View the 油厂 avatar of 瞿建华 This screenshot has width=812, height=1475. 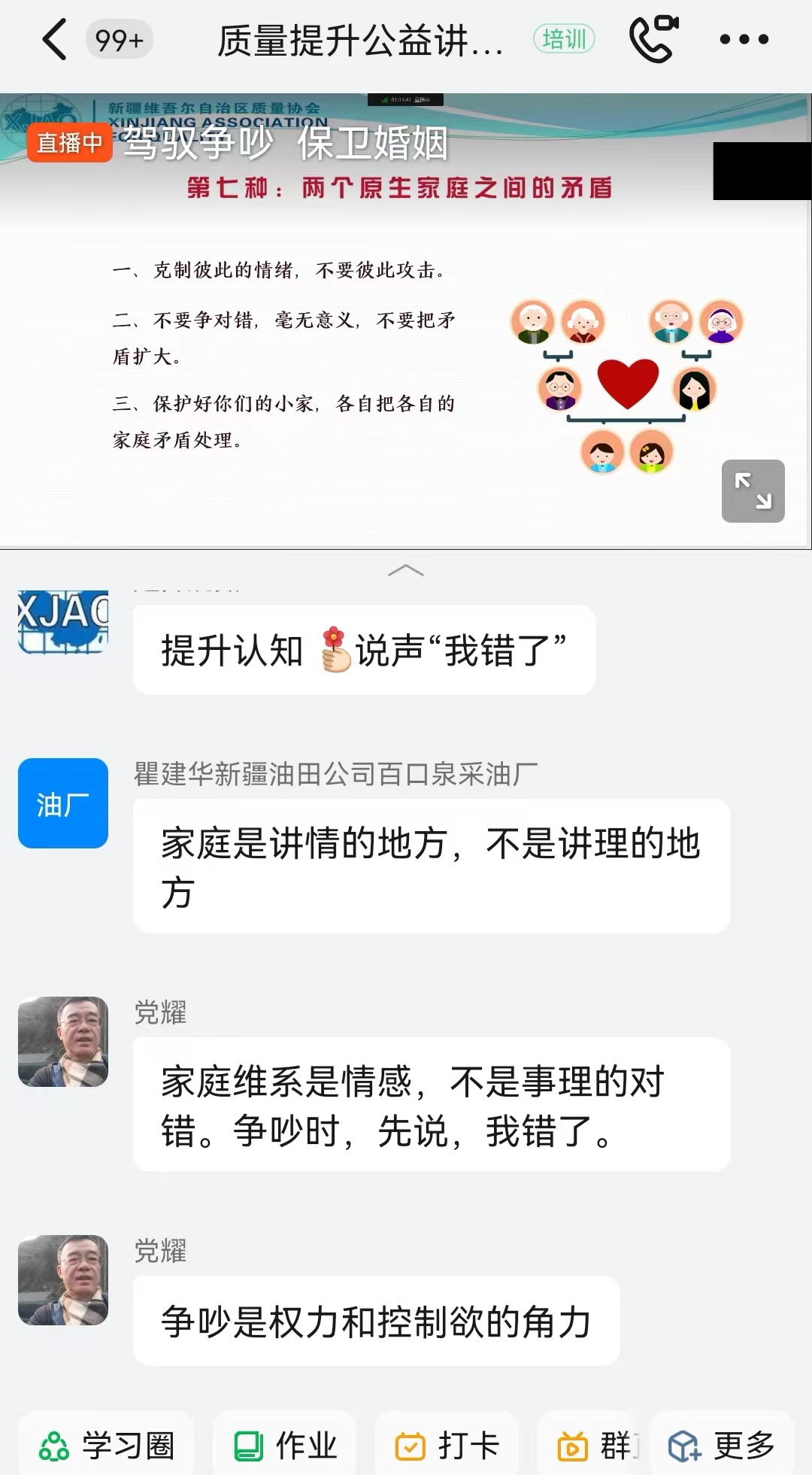pyautogui.click(x=63, y=803)
